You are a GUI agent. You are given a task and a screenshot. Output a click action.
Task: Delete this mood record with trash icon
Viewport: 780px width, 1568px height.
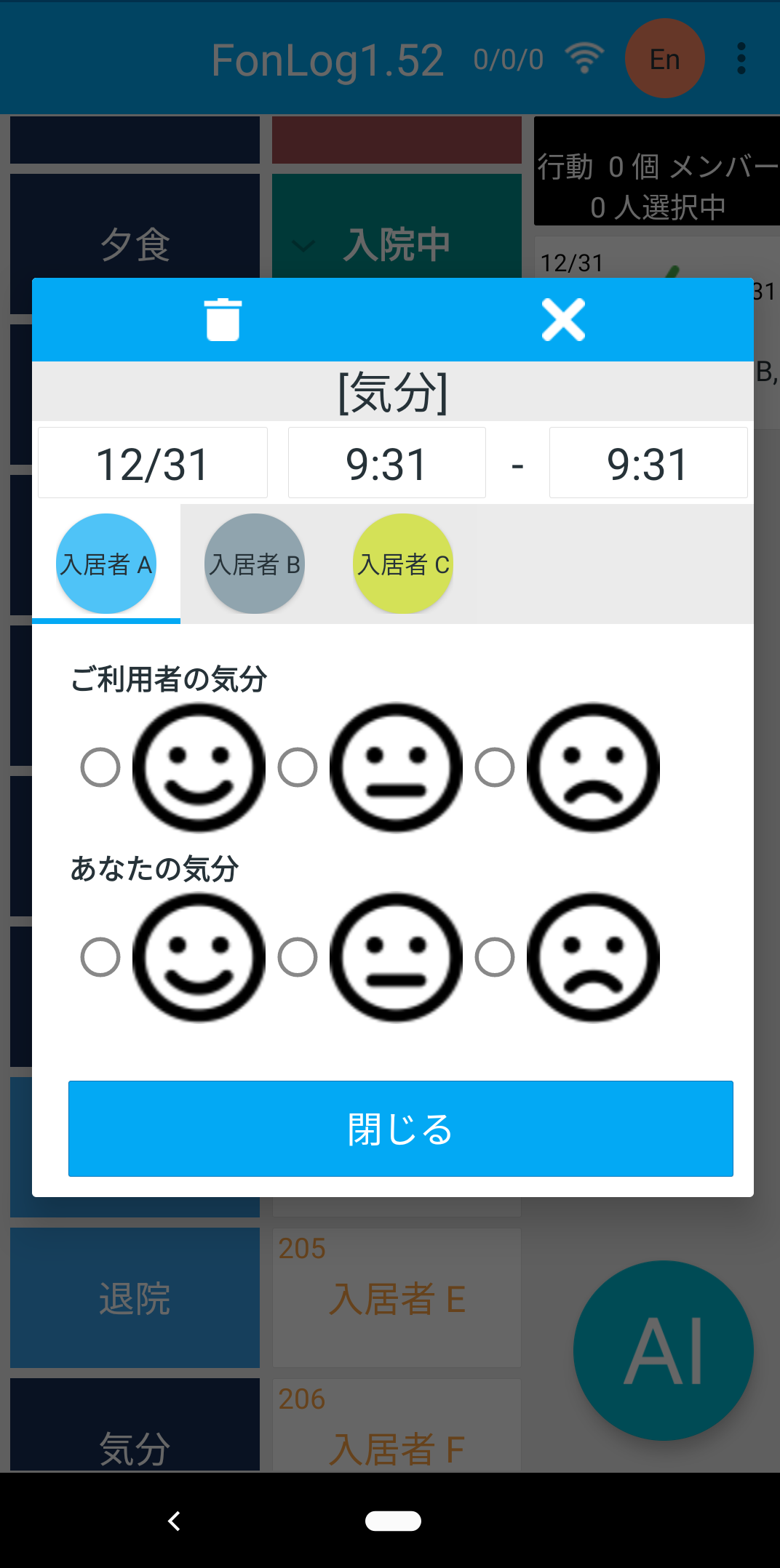223,320
